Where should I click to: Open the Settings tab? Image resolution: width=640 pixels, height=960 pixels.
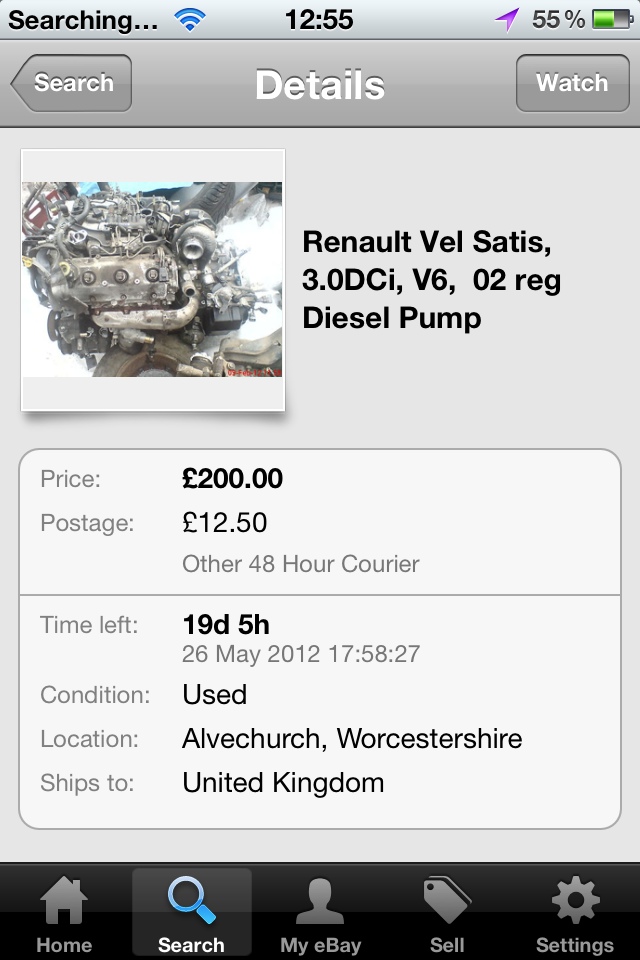click(x=574, y=915)
